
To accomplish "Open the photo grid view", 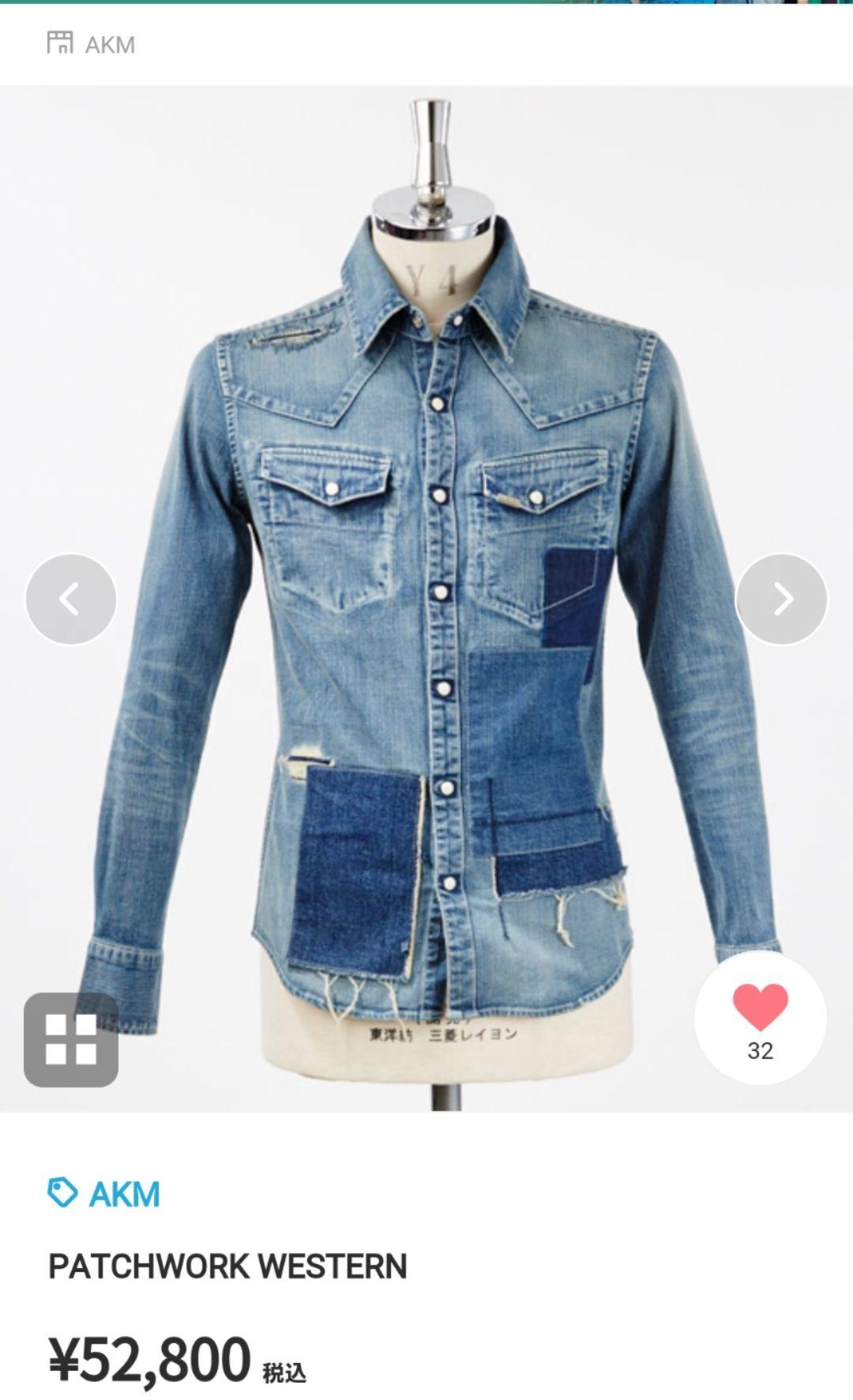I will 71,1039.
